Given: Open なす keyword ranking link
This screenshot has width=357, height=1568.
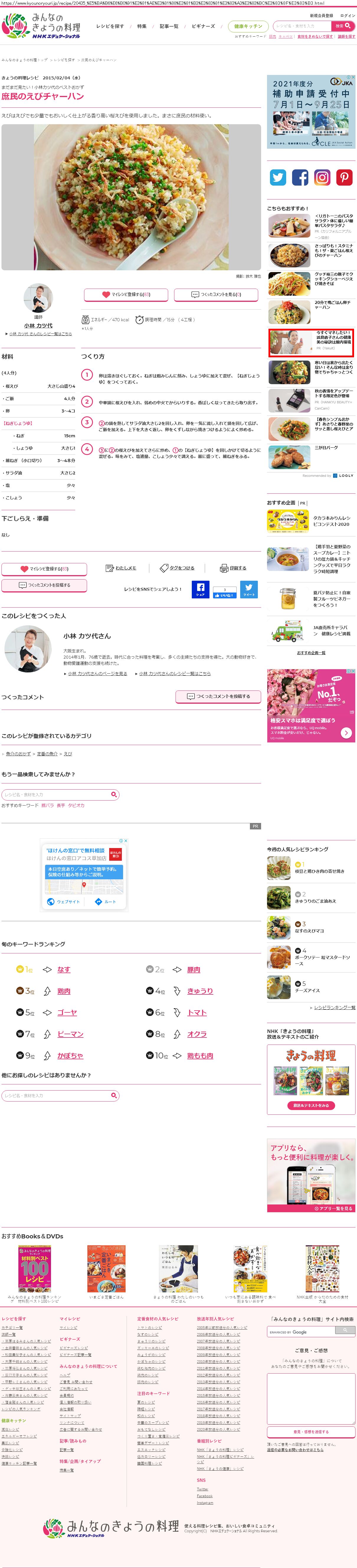Looking at the screenshot, I should point(63,970).
